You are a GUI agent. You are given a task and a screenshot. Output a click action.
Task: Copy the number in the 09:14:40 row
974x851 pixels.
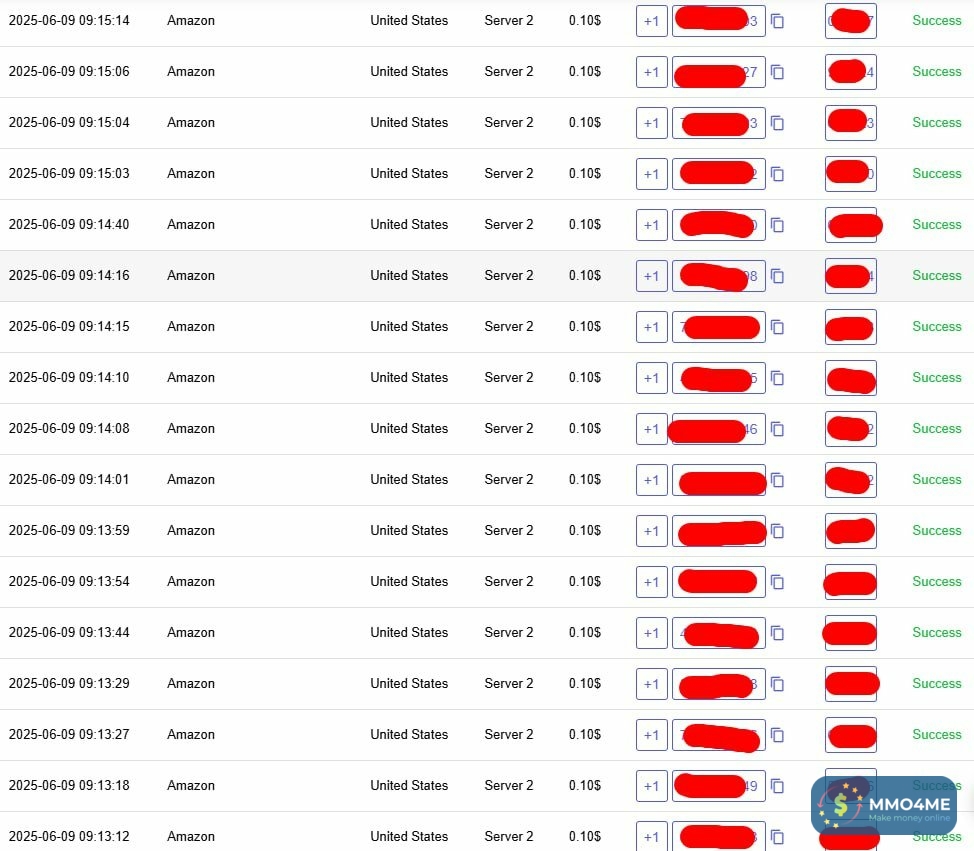pyautogui.click(x=777, y=225)
